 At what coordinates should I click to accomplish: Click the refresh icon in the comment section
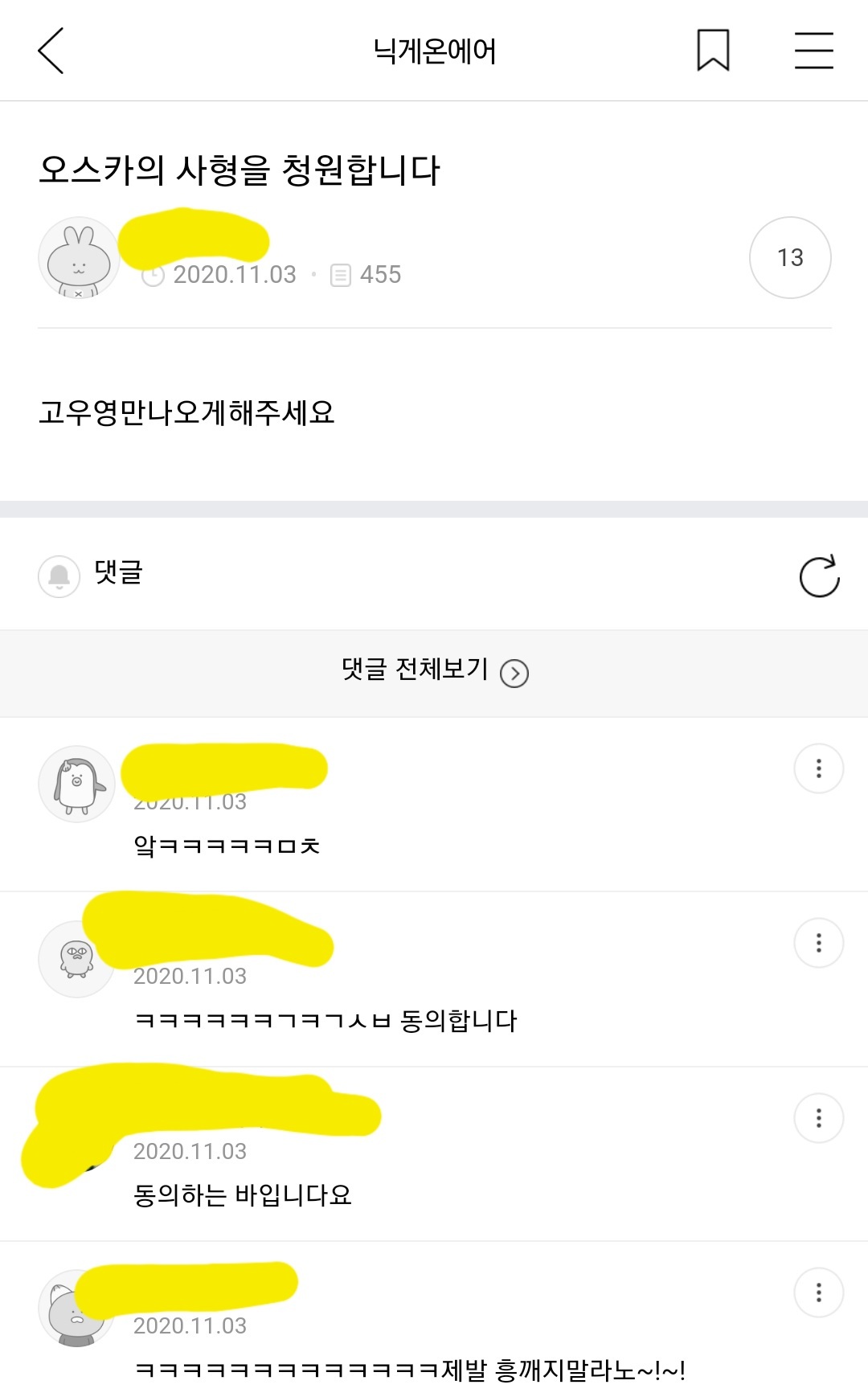[x=818, y=576]
